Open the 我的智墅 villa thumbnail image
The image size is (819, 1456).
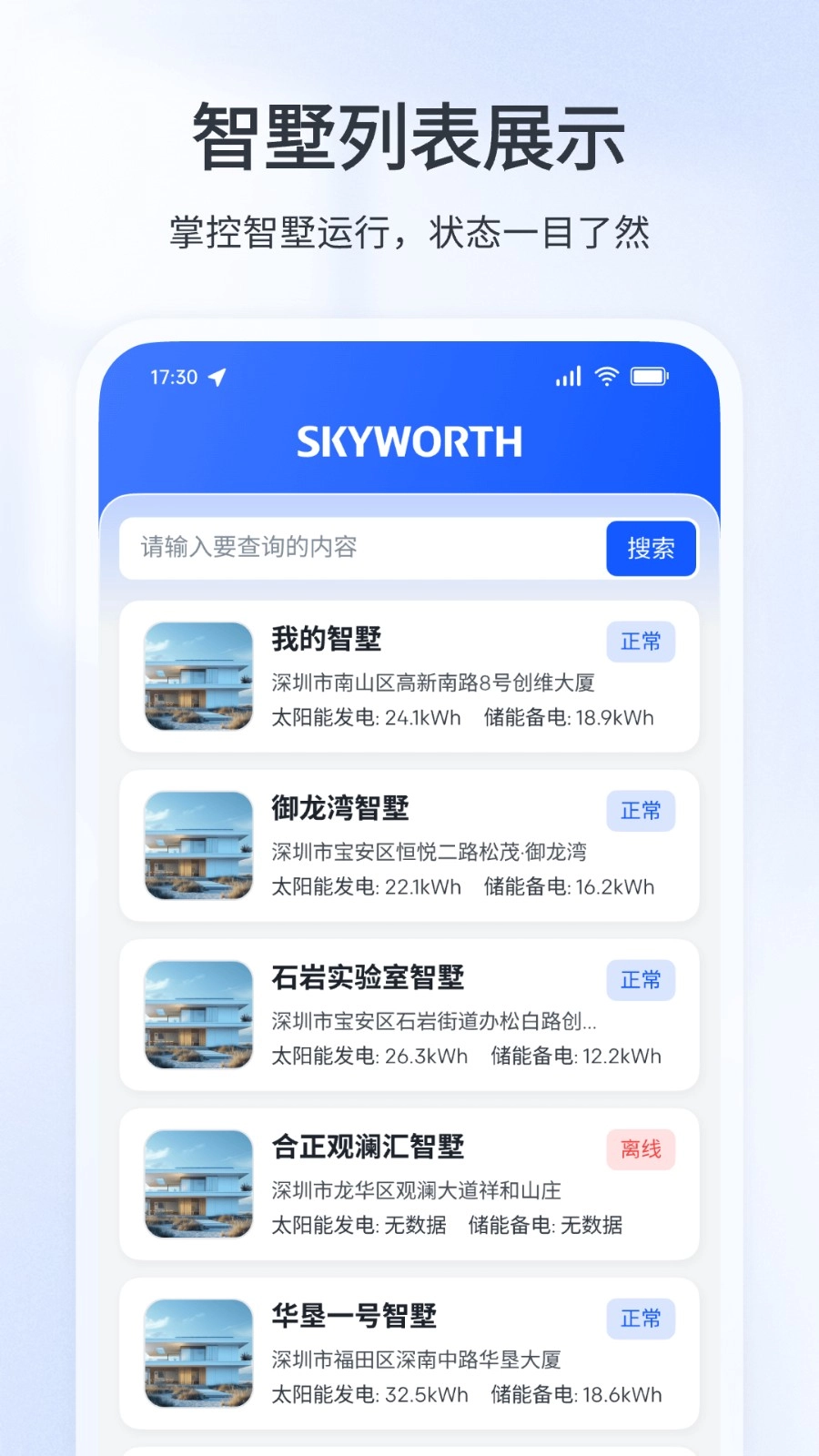tap(197, 677)
